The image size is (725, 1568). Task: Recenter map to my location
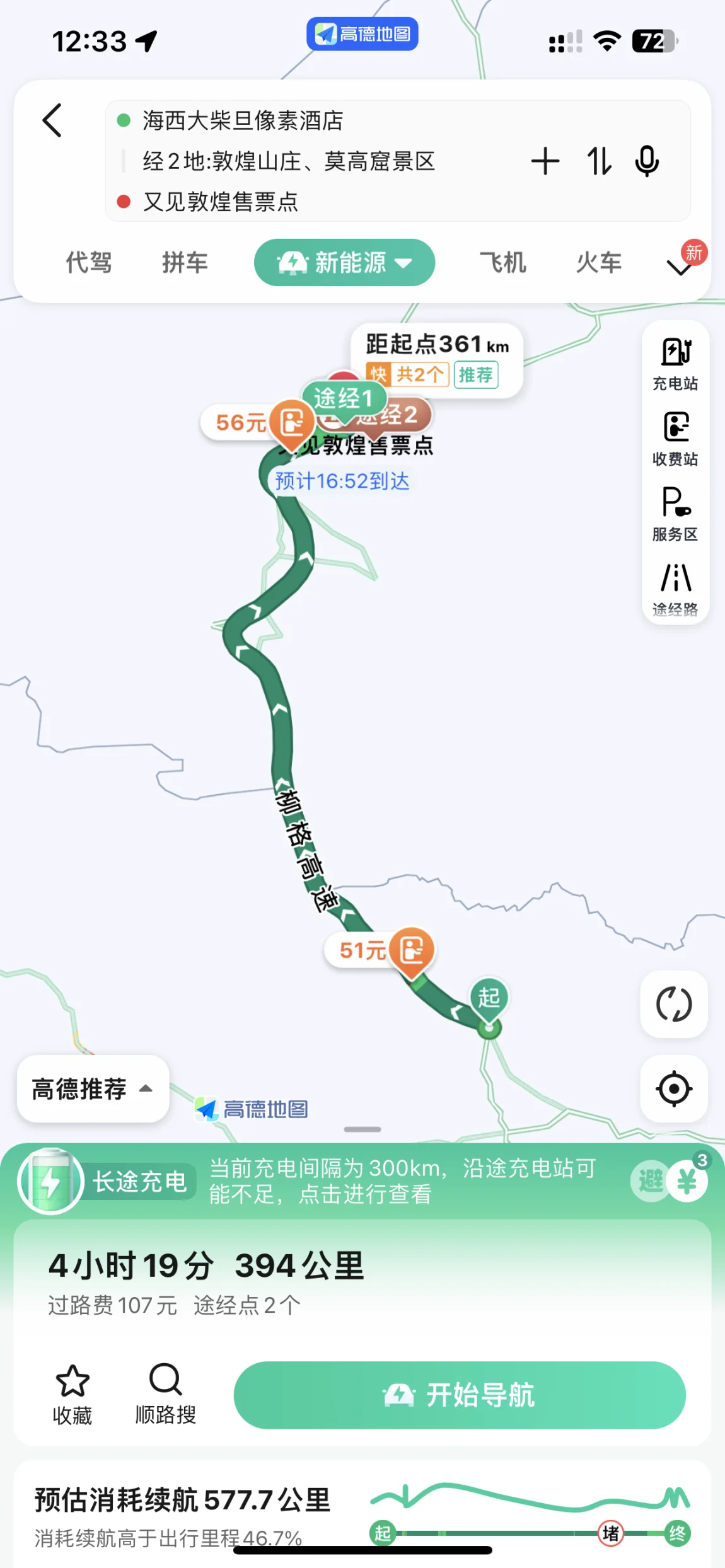click(674, 1088)
